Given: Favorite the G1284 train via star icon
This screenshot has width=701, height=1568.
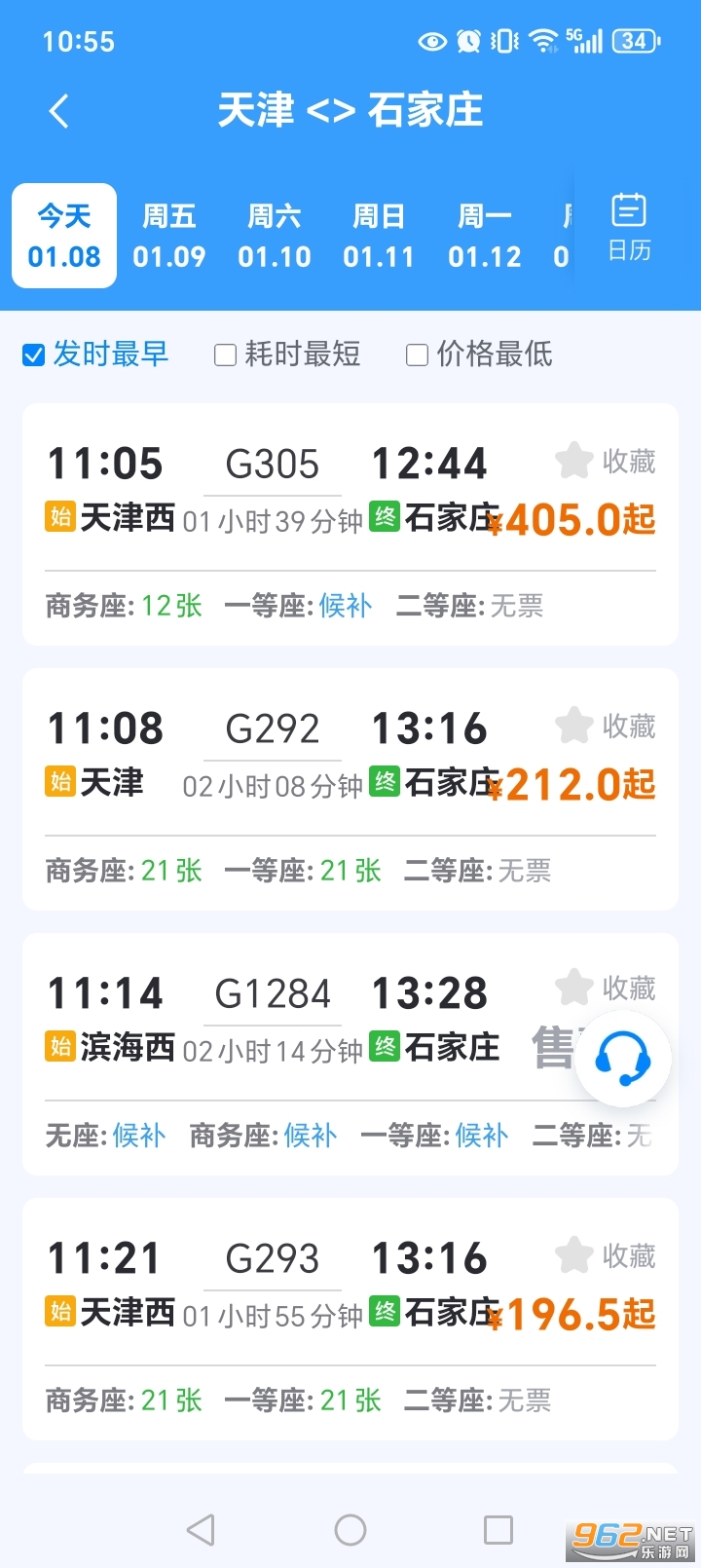Looking at the screenshot, I should (574, 987).
